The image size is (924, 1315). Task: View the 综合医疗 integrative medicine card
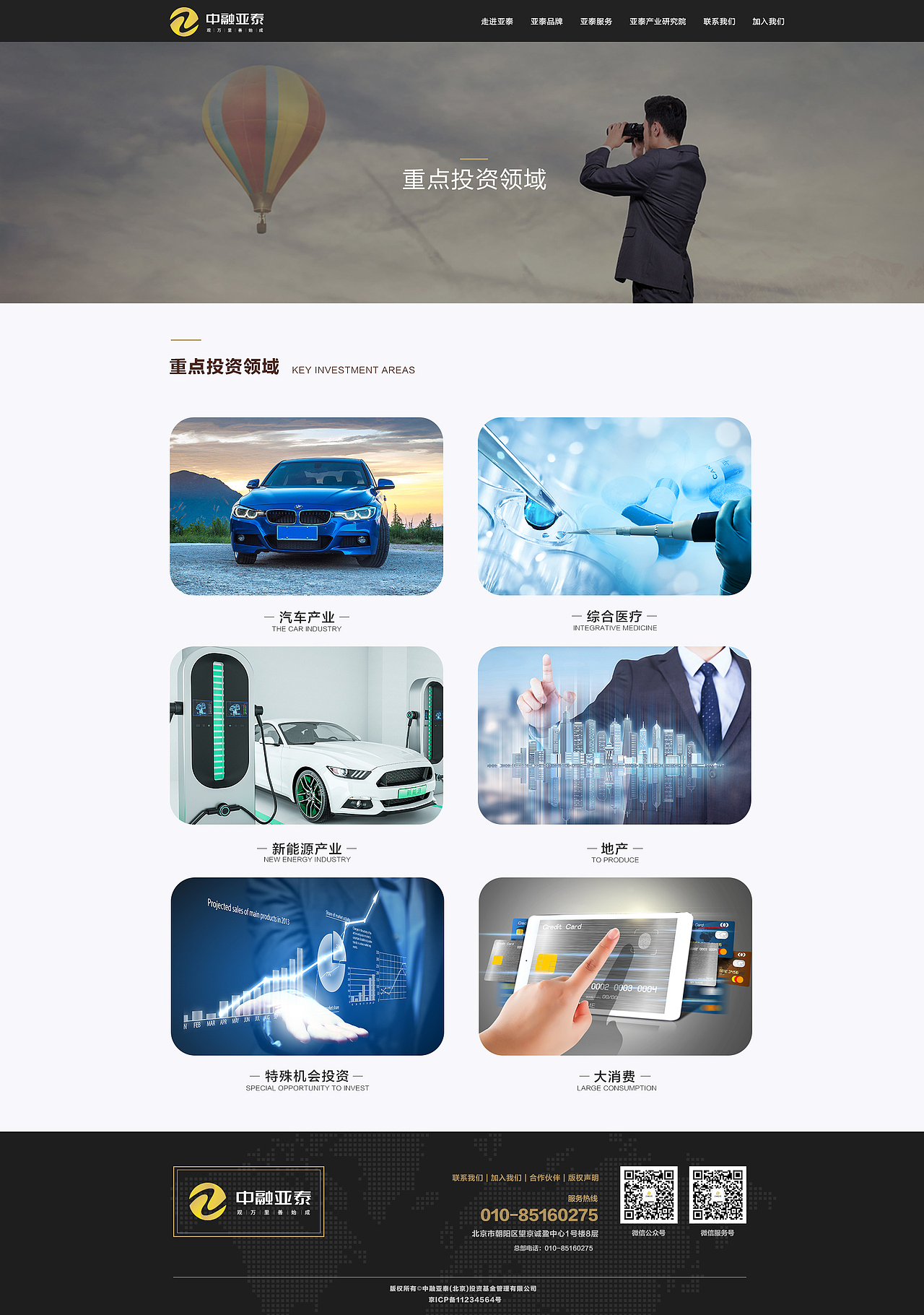click(x=614, y=506)
